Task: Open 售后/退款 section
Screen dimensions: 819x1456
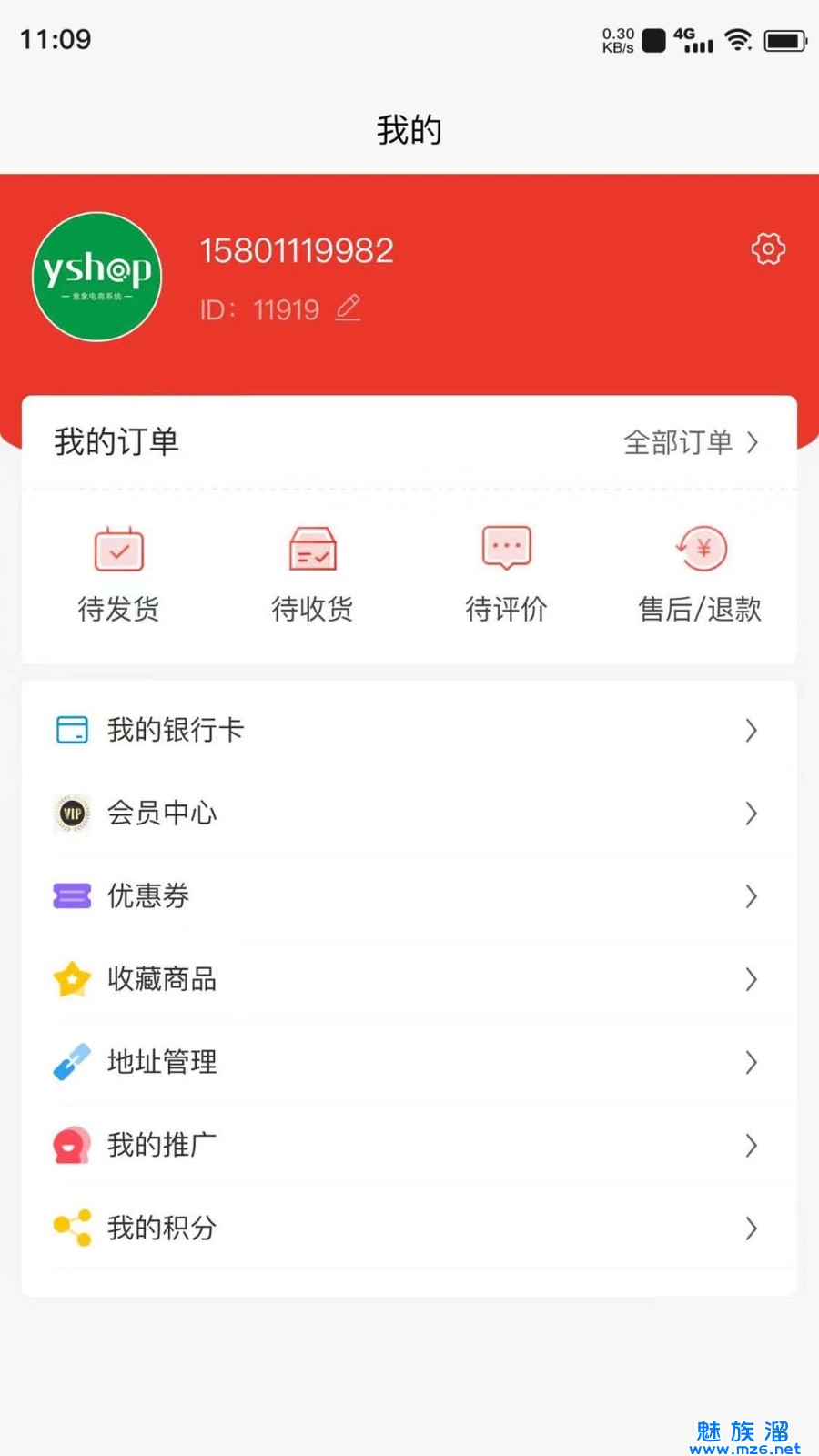Action: 700,574
